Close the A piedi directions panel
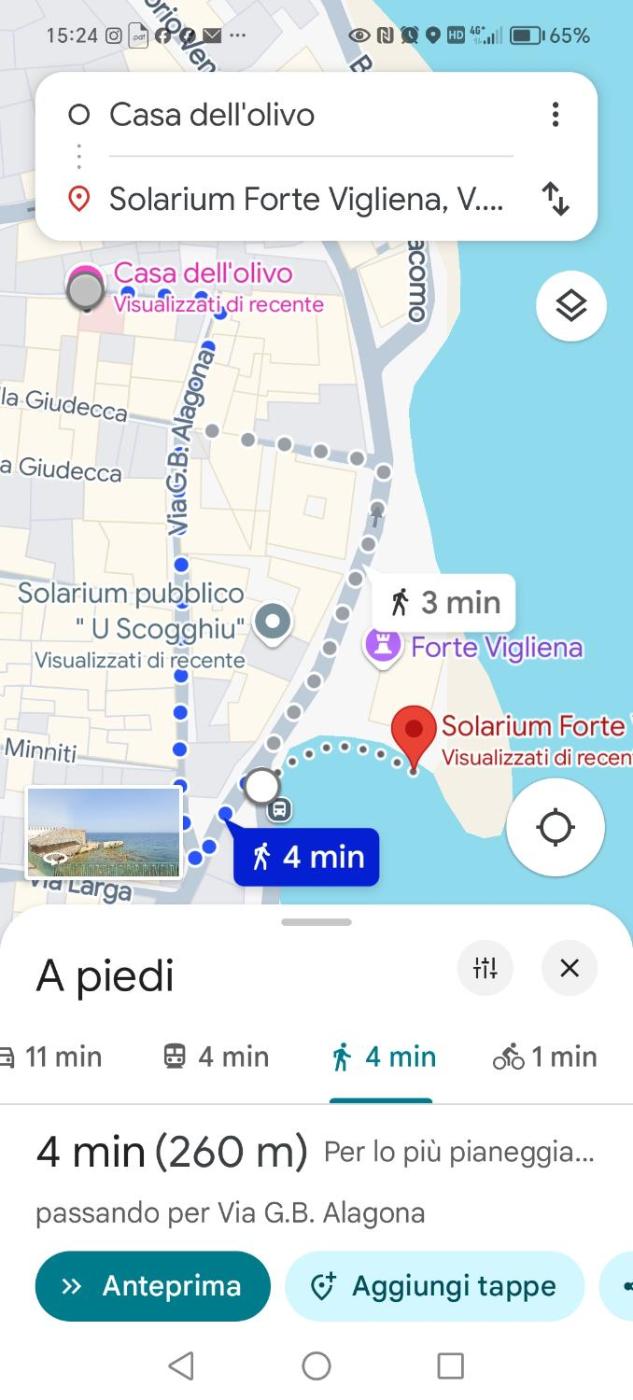 pos(569,967)
